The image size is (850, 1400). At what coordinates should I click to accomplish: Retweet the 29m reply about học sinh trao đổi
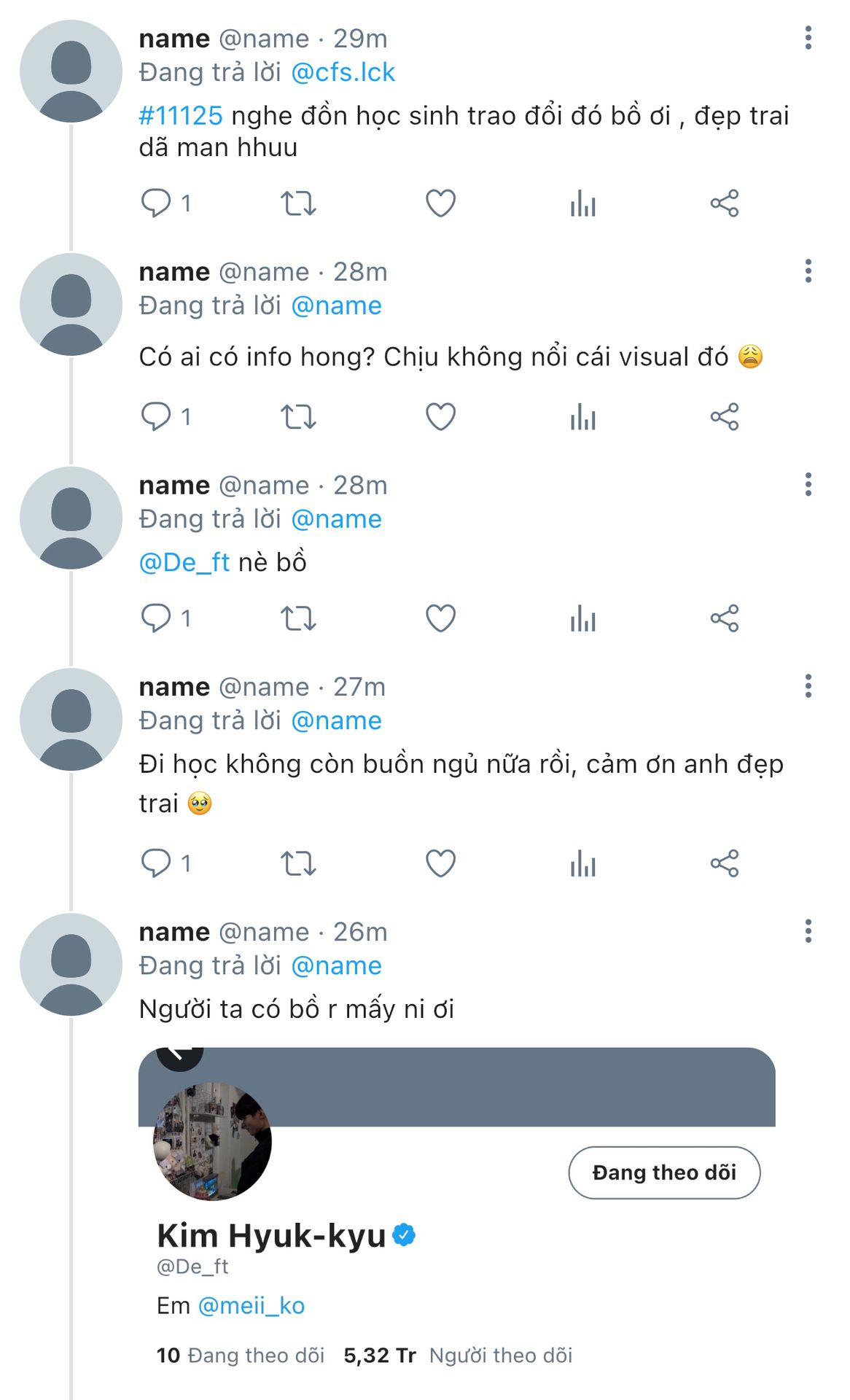tap(298, 203)
